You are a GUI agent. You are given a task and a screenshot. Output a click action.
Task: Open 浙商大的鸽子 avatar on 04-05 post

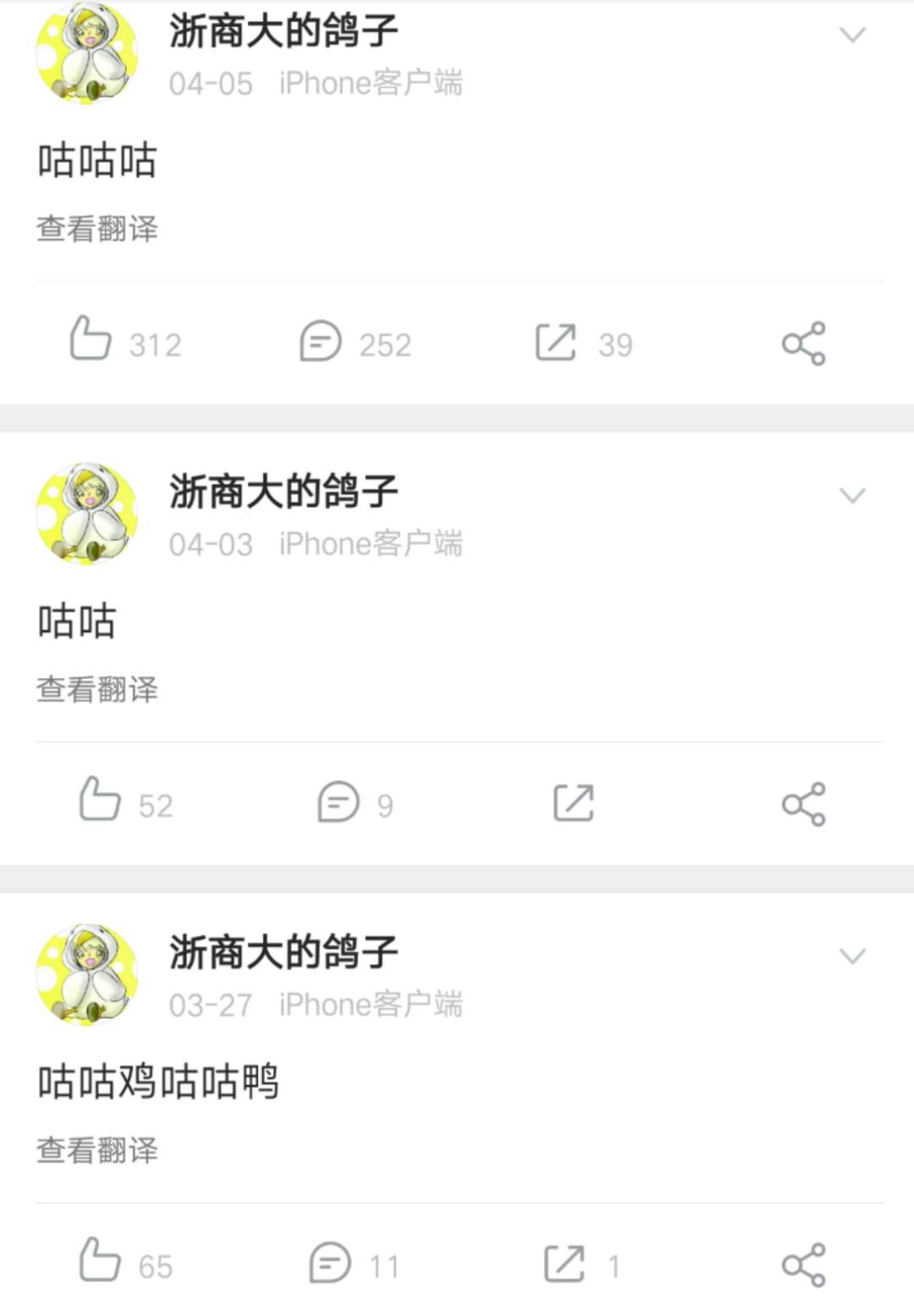pos(87,53)
